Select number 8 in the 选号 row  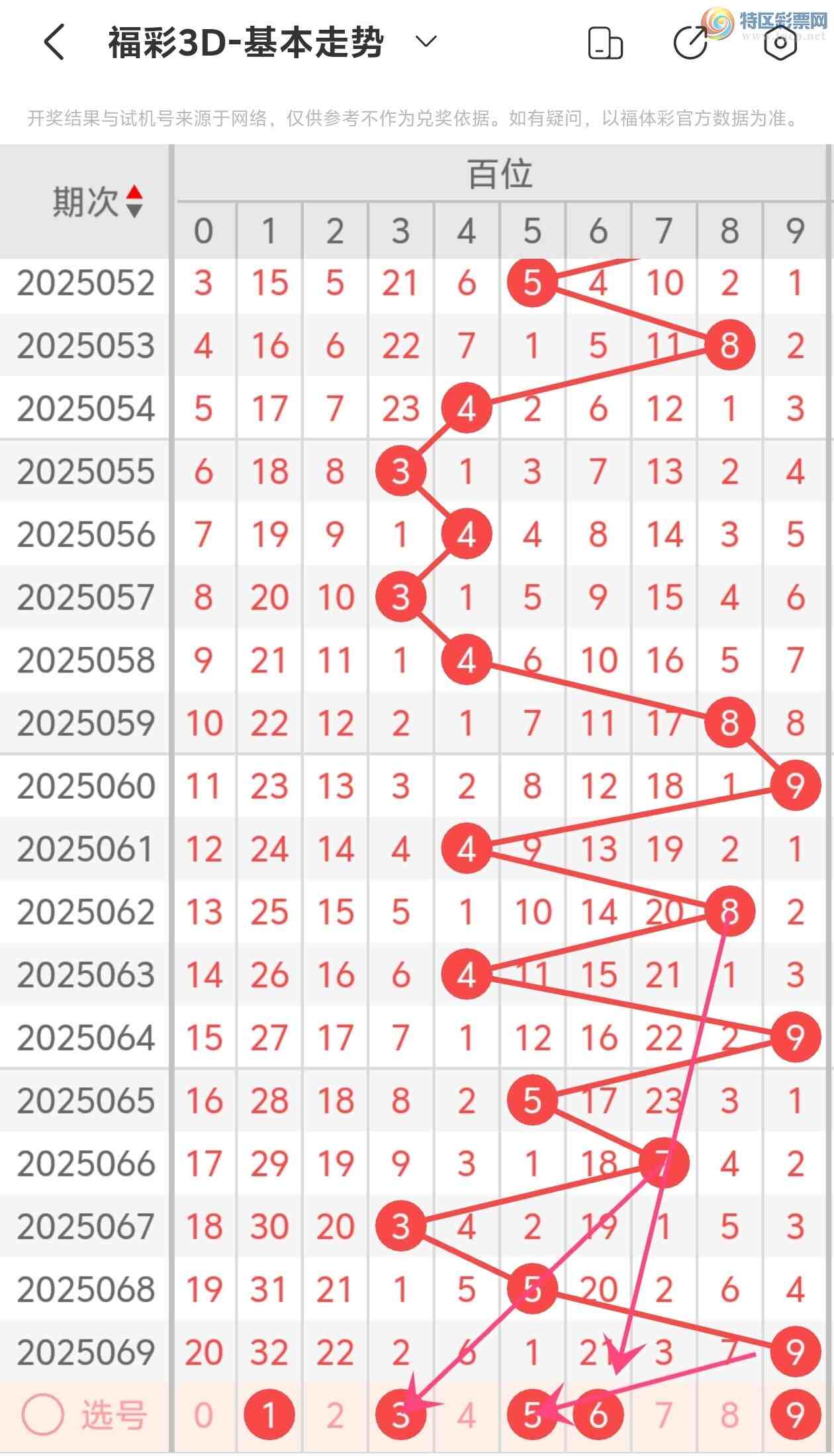click(729, 1415)
